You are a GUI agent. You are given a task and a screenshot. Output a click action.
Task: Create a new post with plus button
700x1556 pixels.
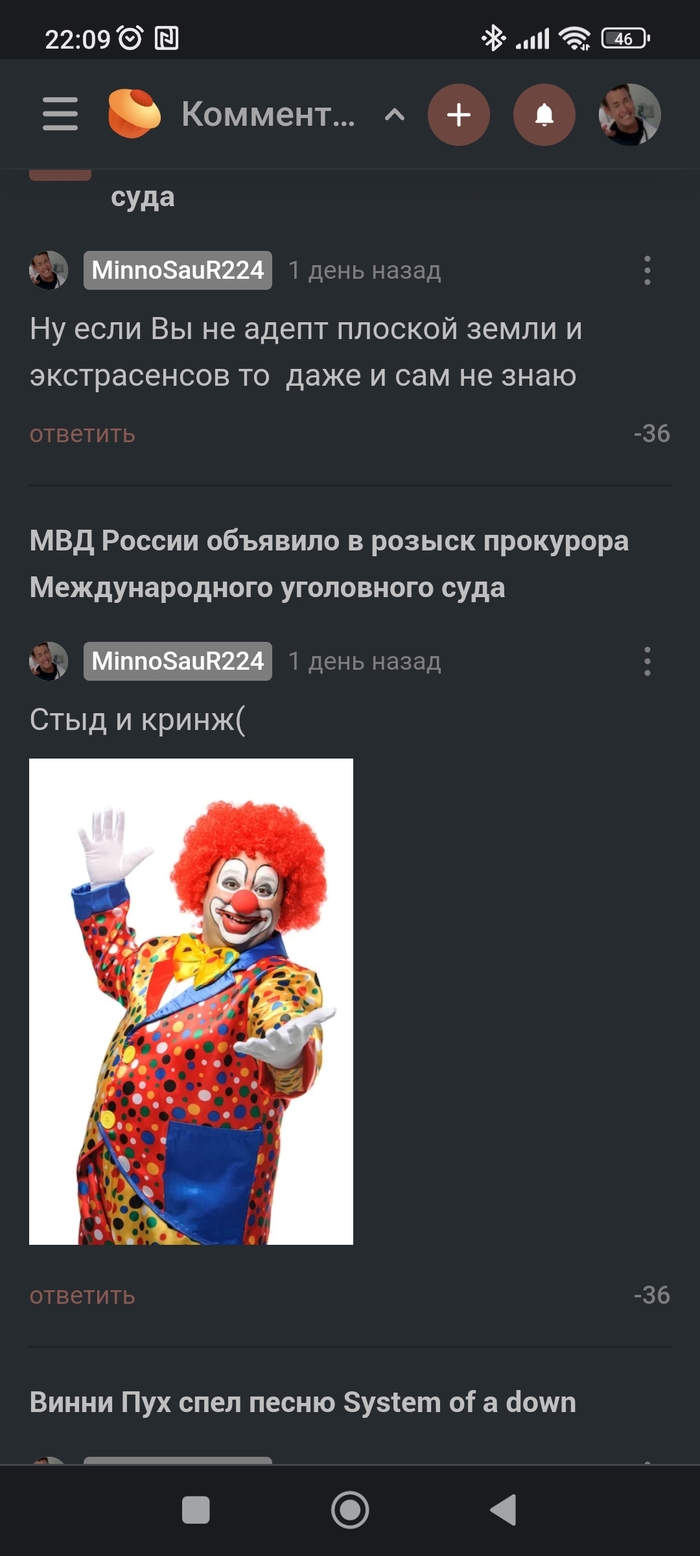[x=459, y=115]
